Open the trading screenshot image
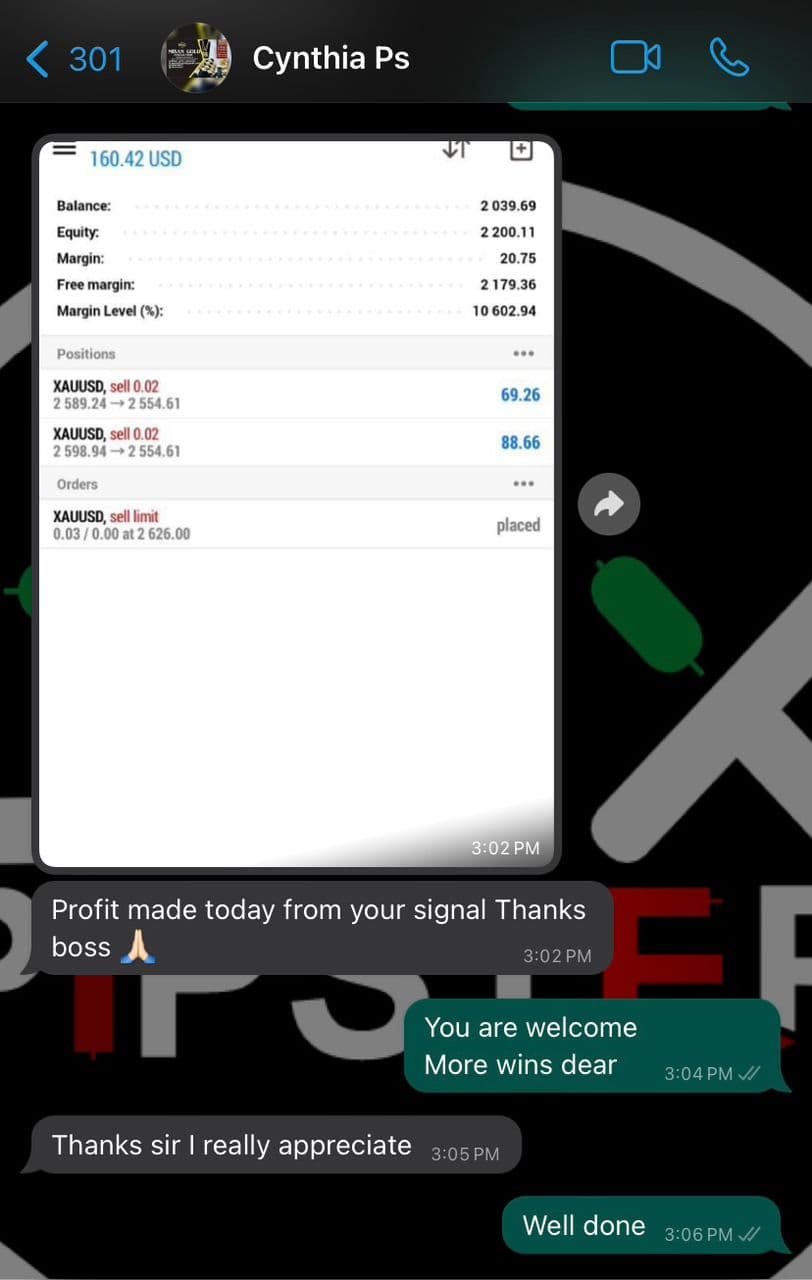812x1280 pixels. pos(296,500)
